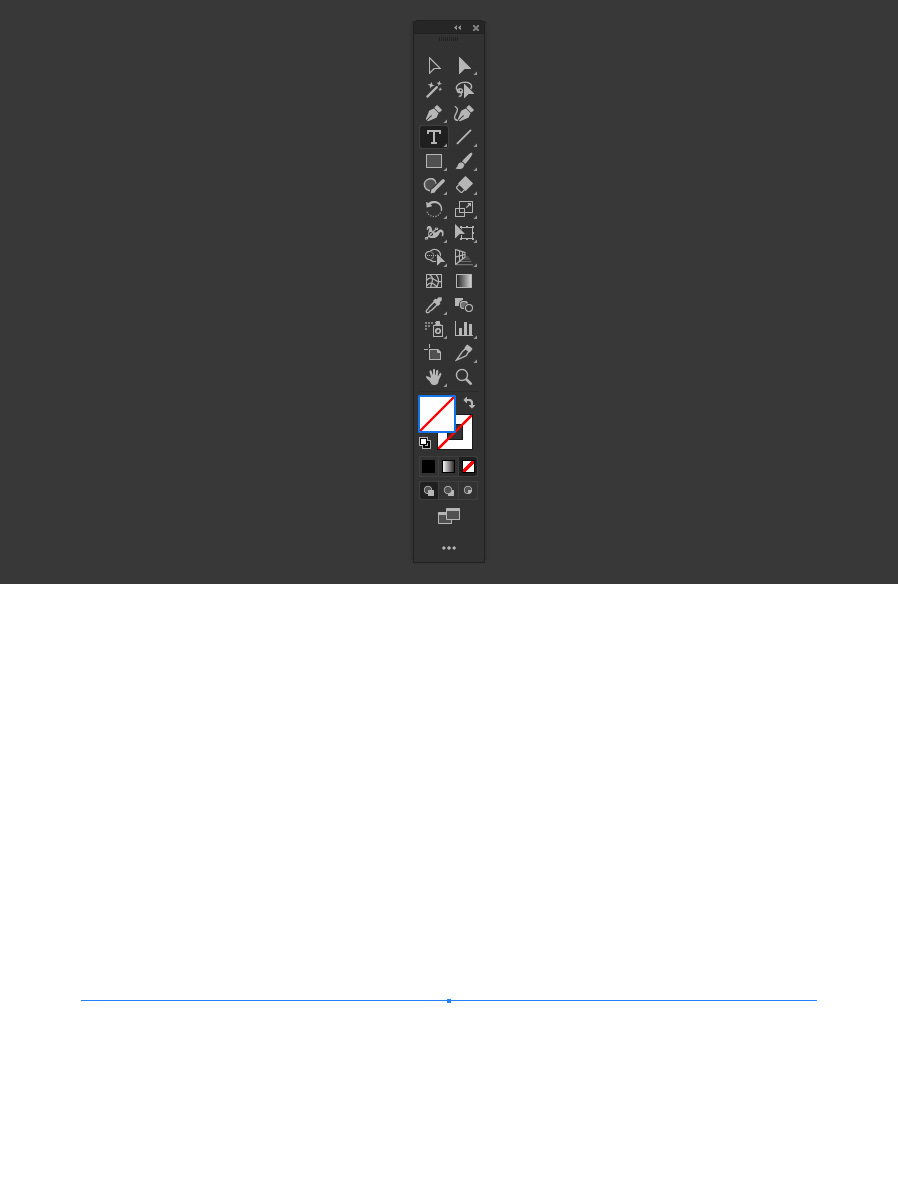
Task: Pick the Paintbrush tool
Action: click(464, 161)
